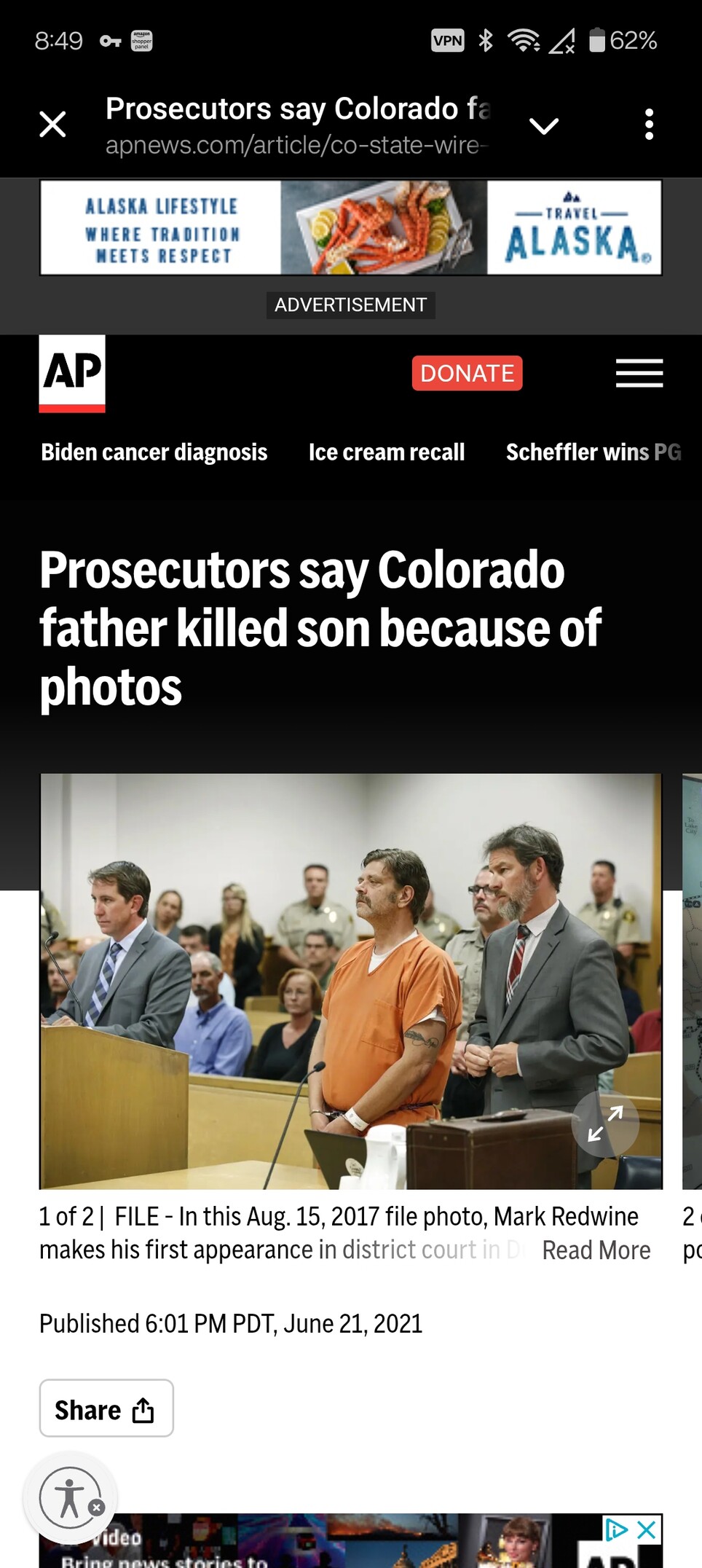The width and height of the screenshot is (702, 1568).
Task: Expand the courtroom photo to fullscreen
Action: 605,1124
